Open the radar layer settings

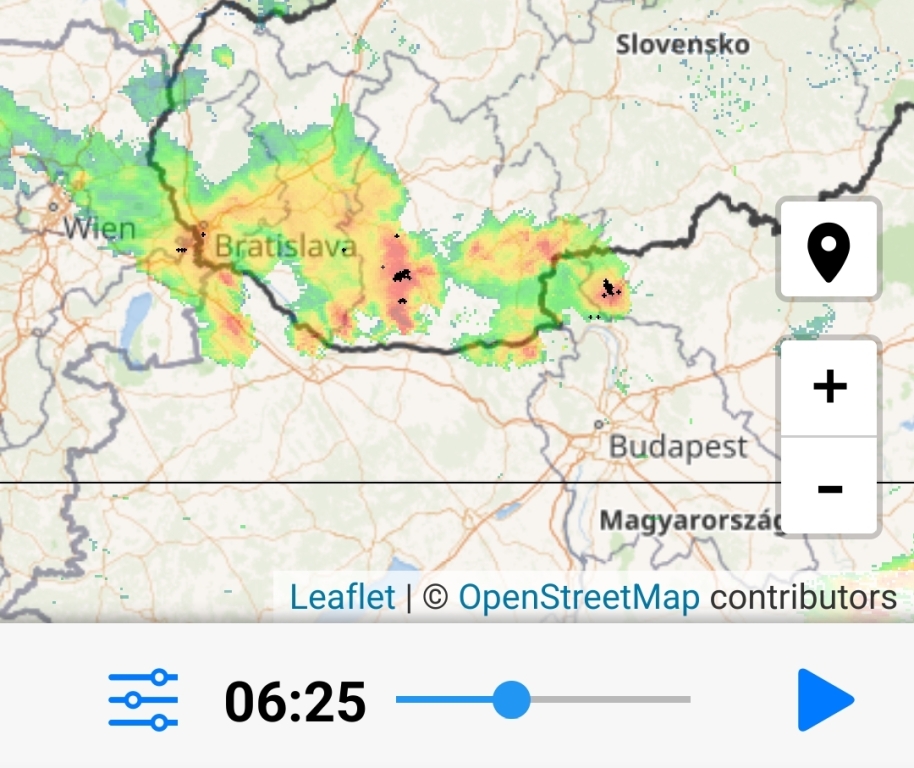(143, 700)
